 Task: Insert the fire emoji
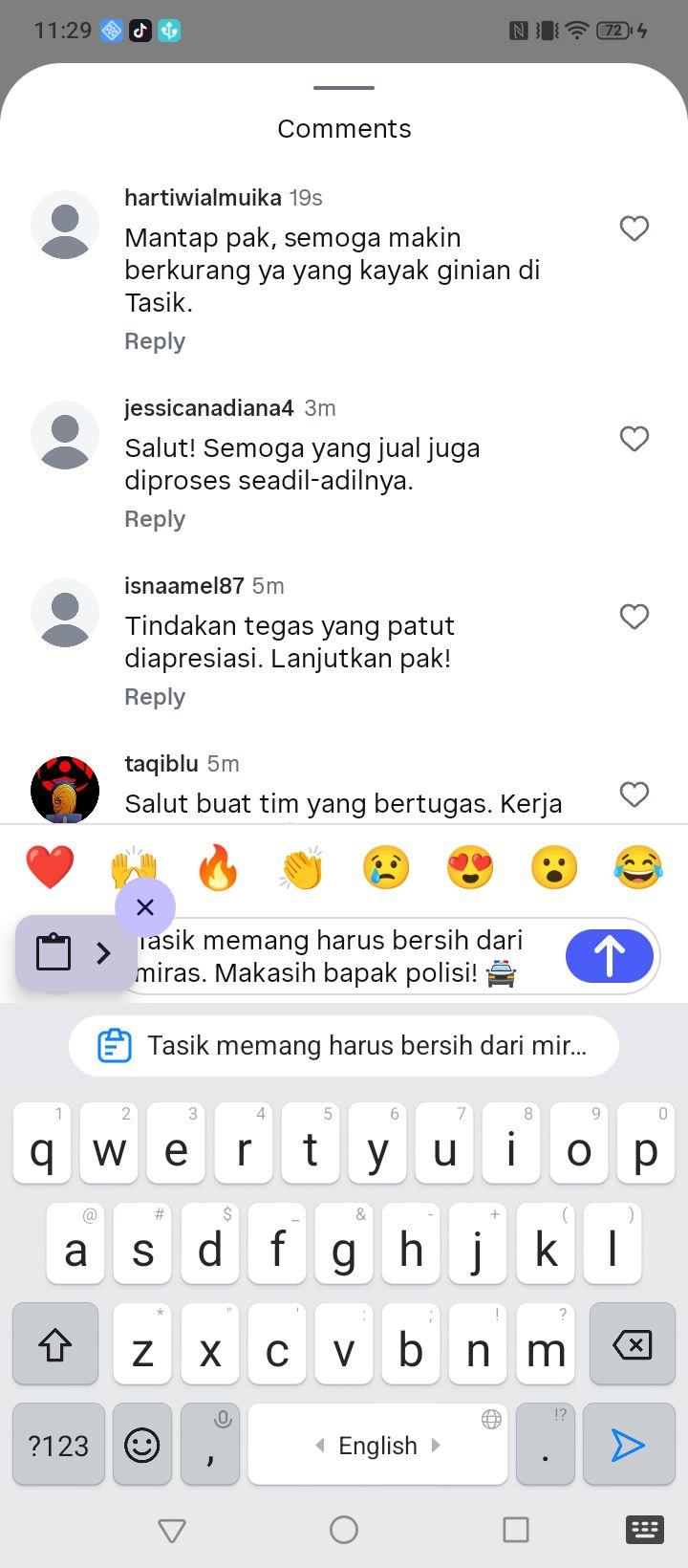218,868
